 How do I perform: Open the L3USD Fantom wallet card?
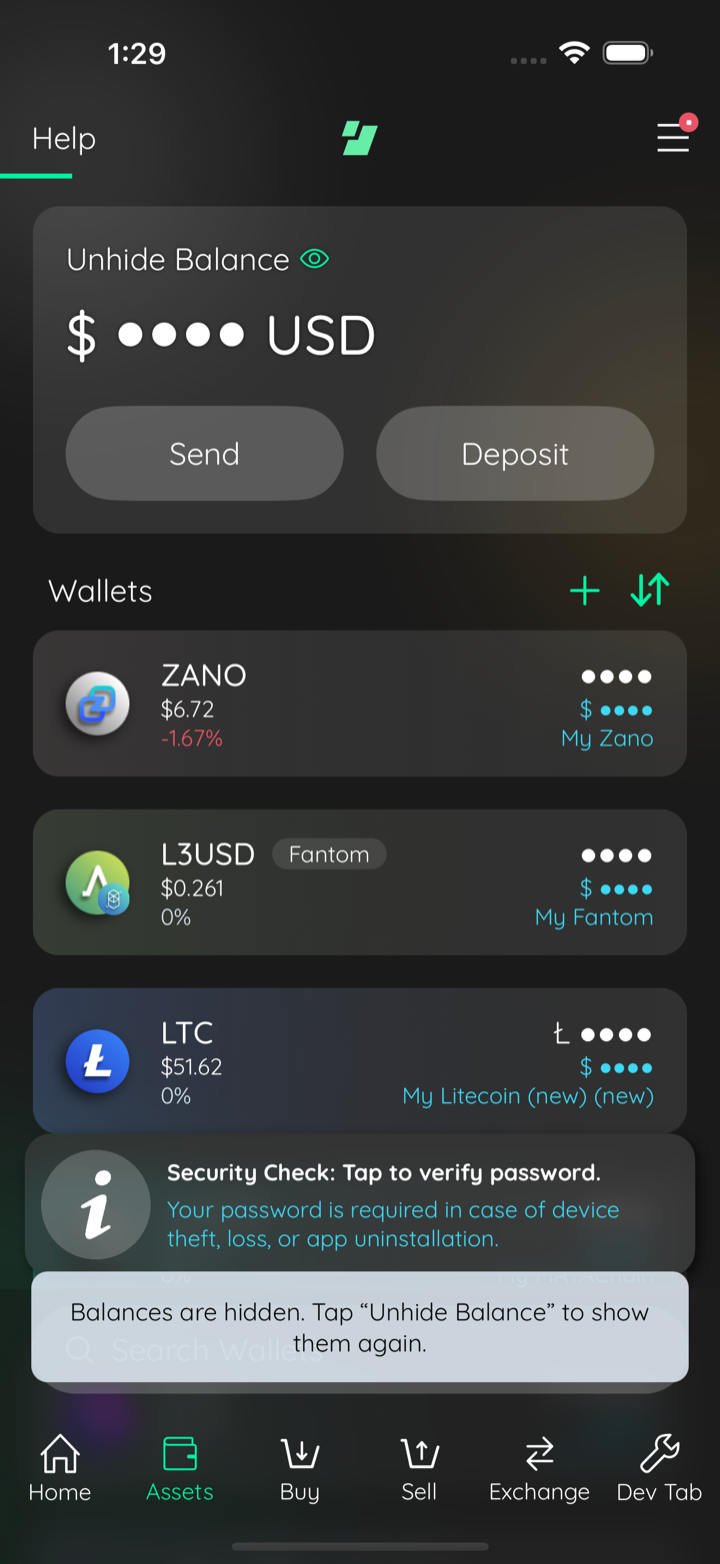(360, 882)
